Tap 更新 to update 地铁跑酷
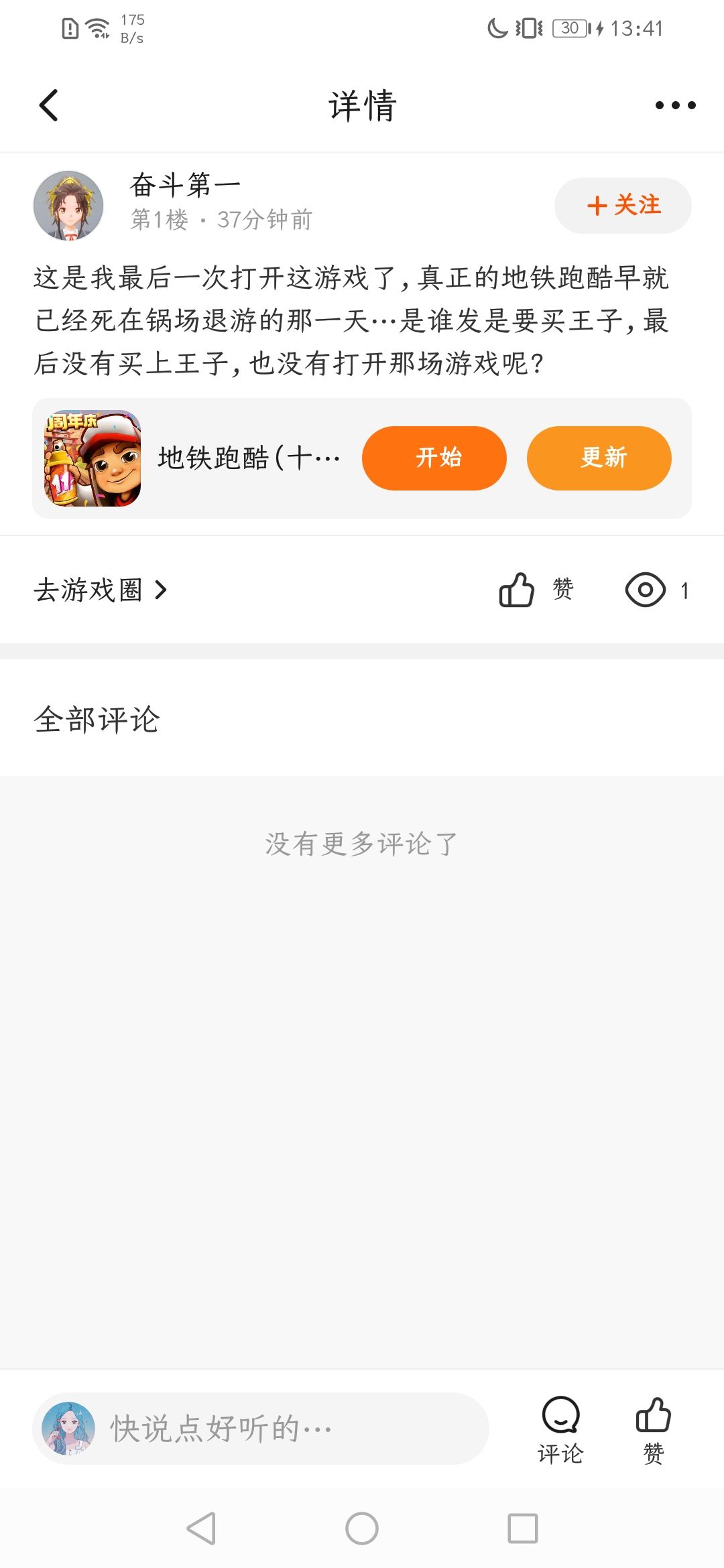 pos(599,458)
